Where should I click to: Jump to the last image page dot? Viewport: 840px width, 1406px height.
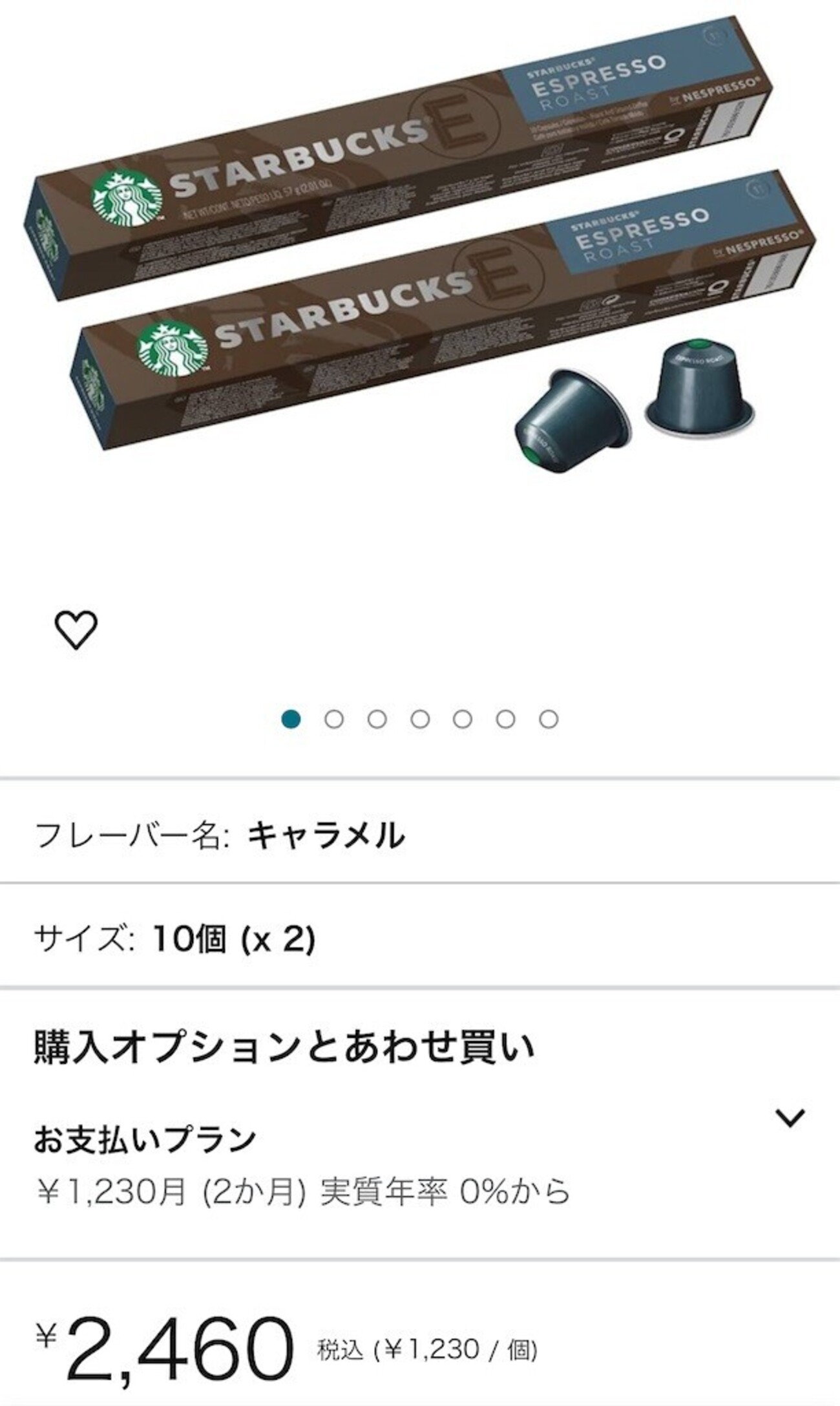tap(549, 719)
